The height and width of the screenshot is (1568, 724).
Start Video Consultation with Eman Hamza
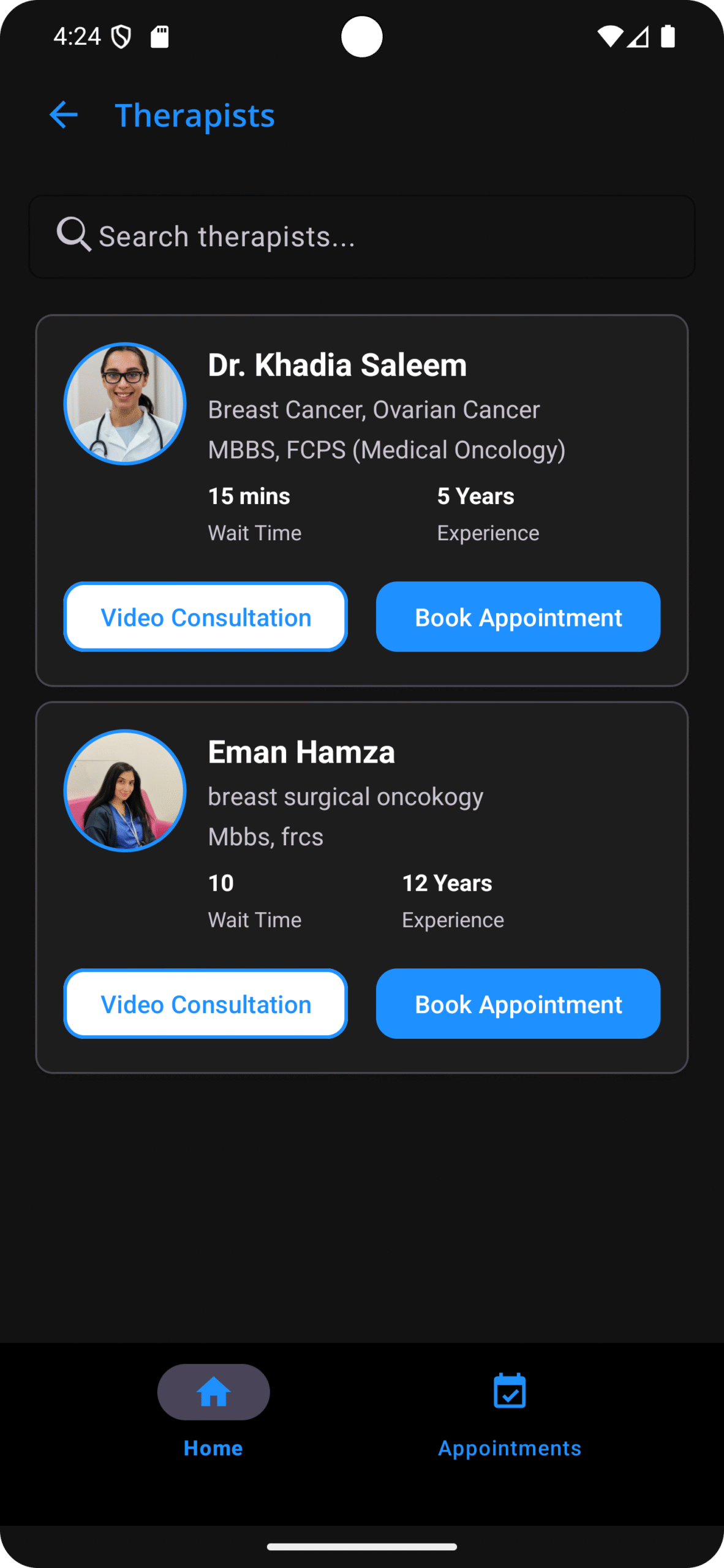click(x=206, y=1004)
